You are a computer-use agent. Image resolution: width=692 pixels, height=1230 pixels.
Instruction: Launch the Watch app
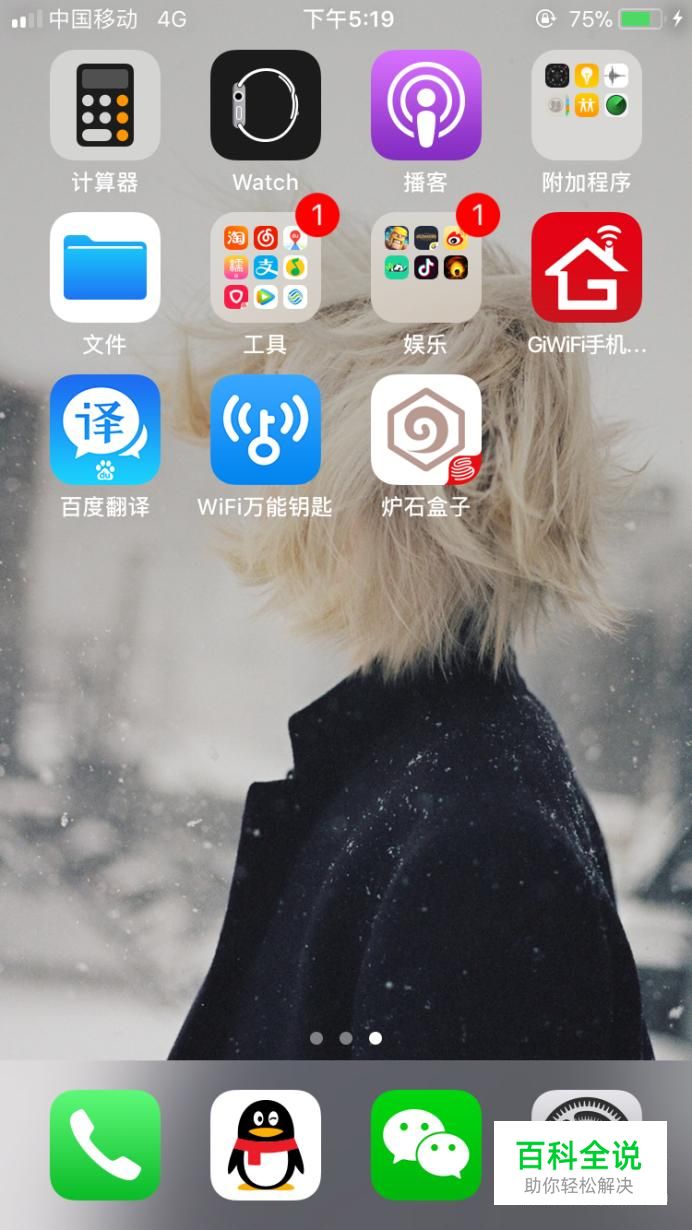click(x=265, y=105)
